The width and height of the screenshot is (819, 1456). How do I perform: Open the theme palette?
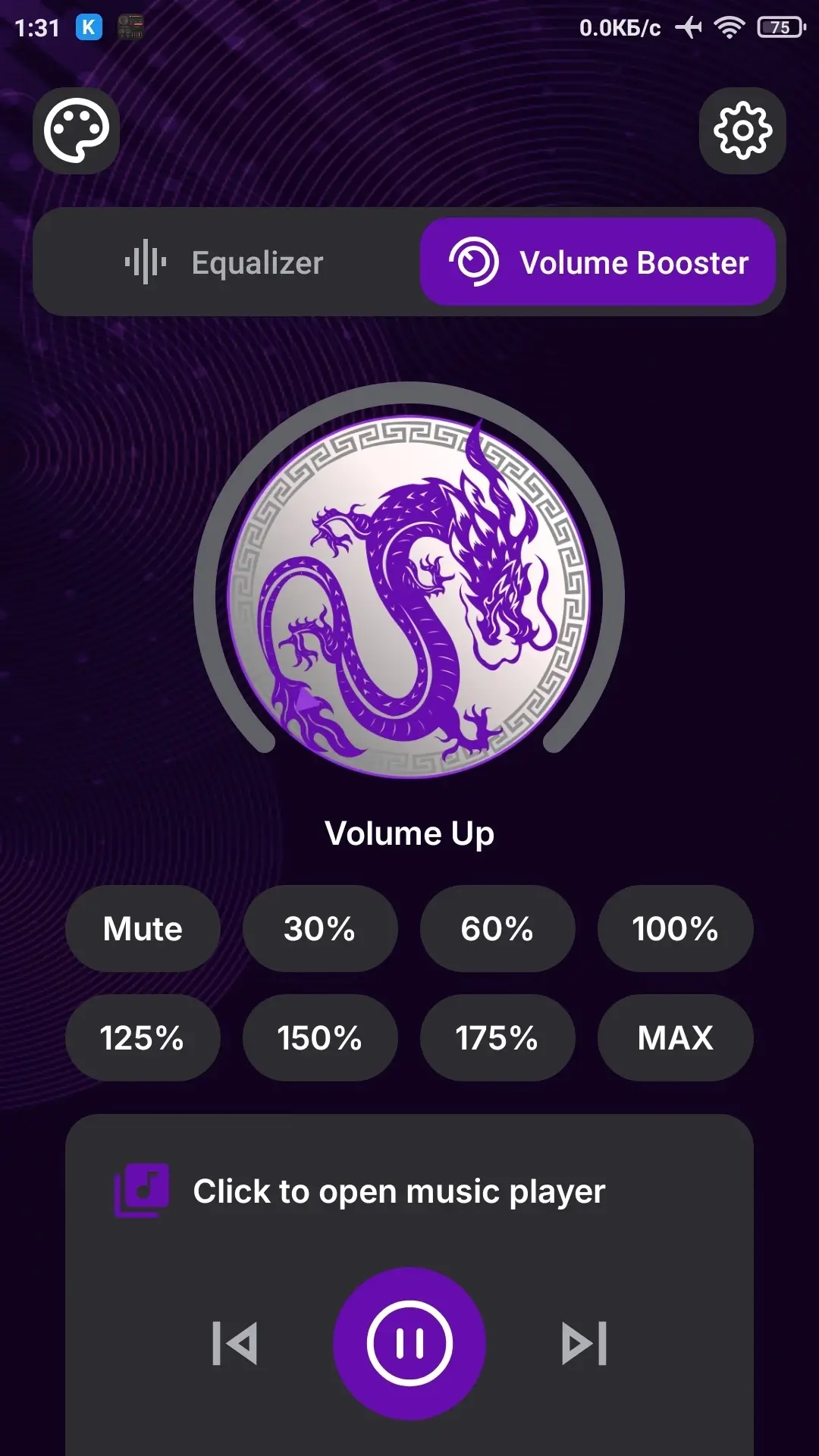(76, 130)
